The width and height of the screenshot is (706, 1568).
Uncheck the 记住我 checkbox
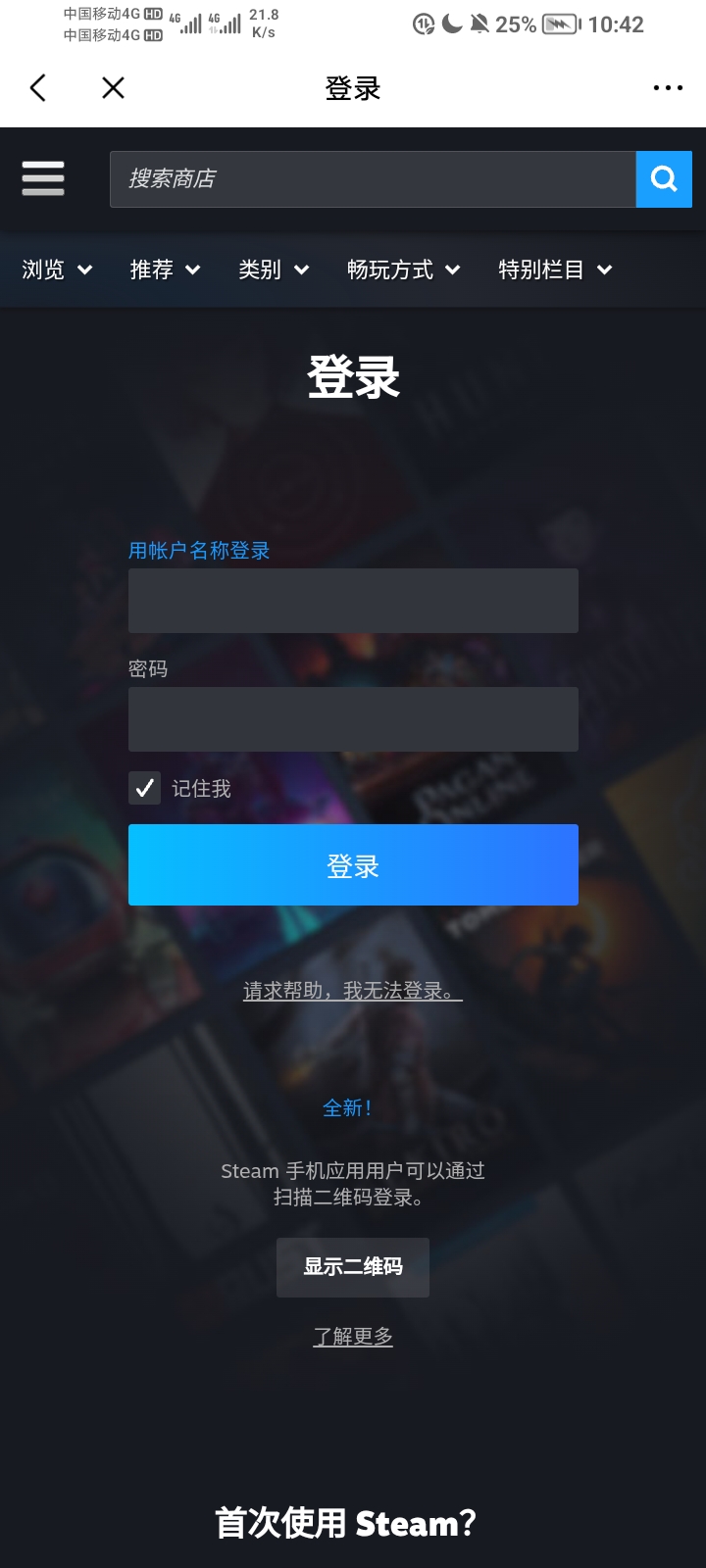click(145, 788)
